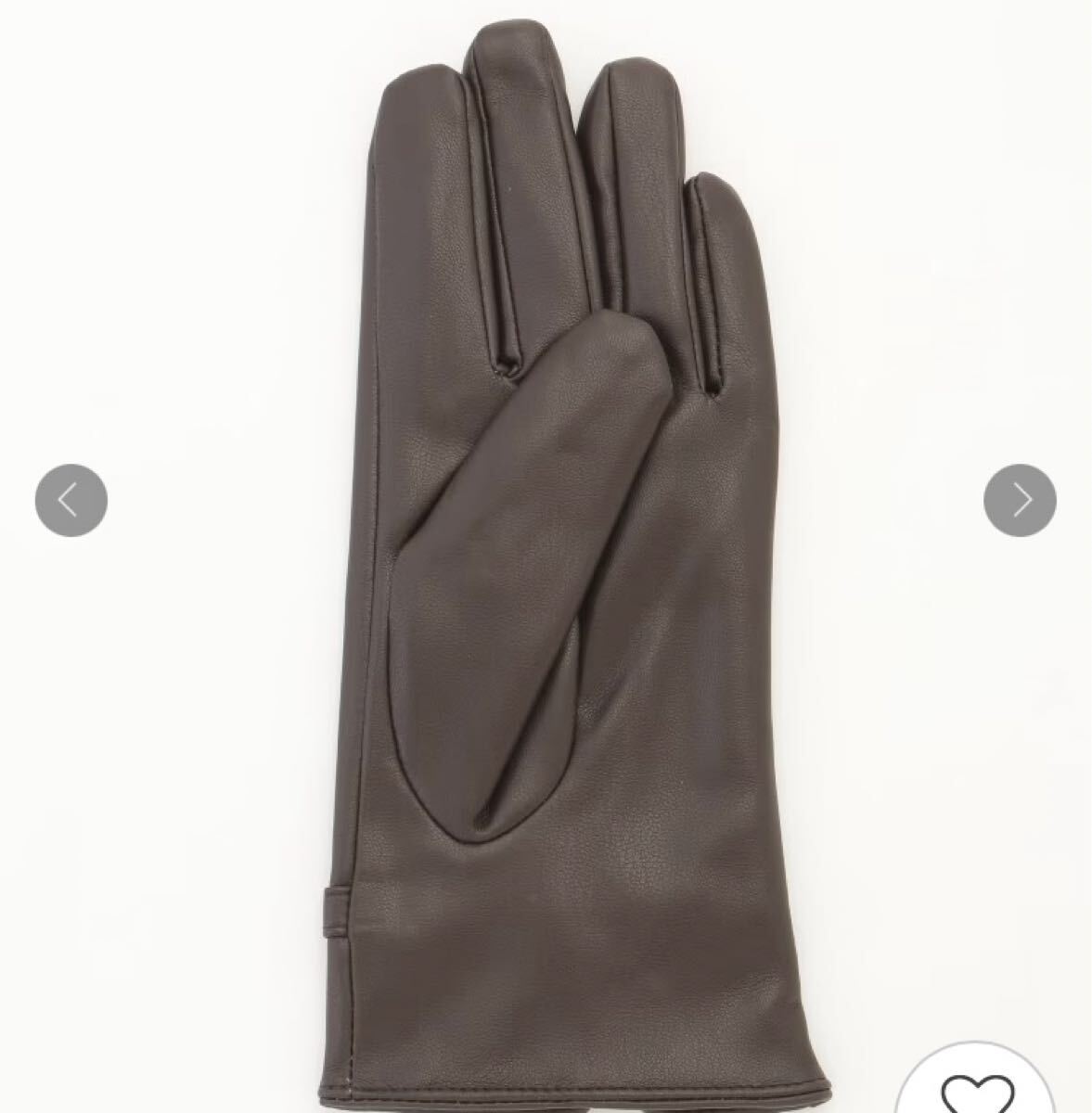Viewport: 1092px width, 1113px height.
Task: Go to the previous product image
Action: click(71, 501)
